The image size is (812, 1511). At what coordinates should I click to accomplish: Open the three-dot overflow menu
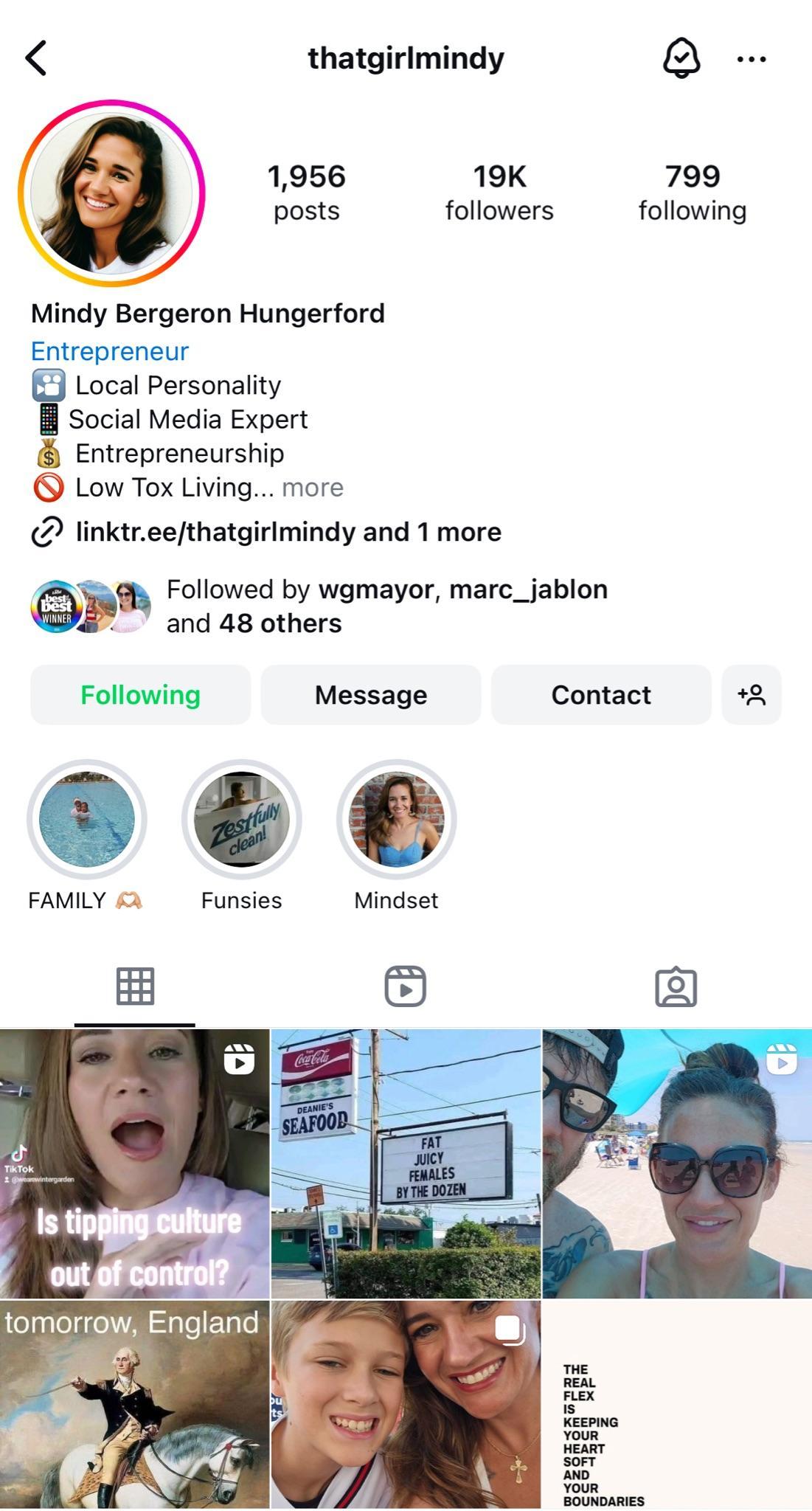click(x=751, y=59)
